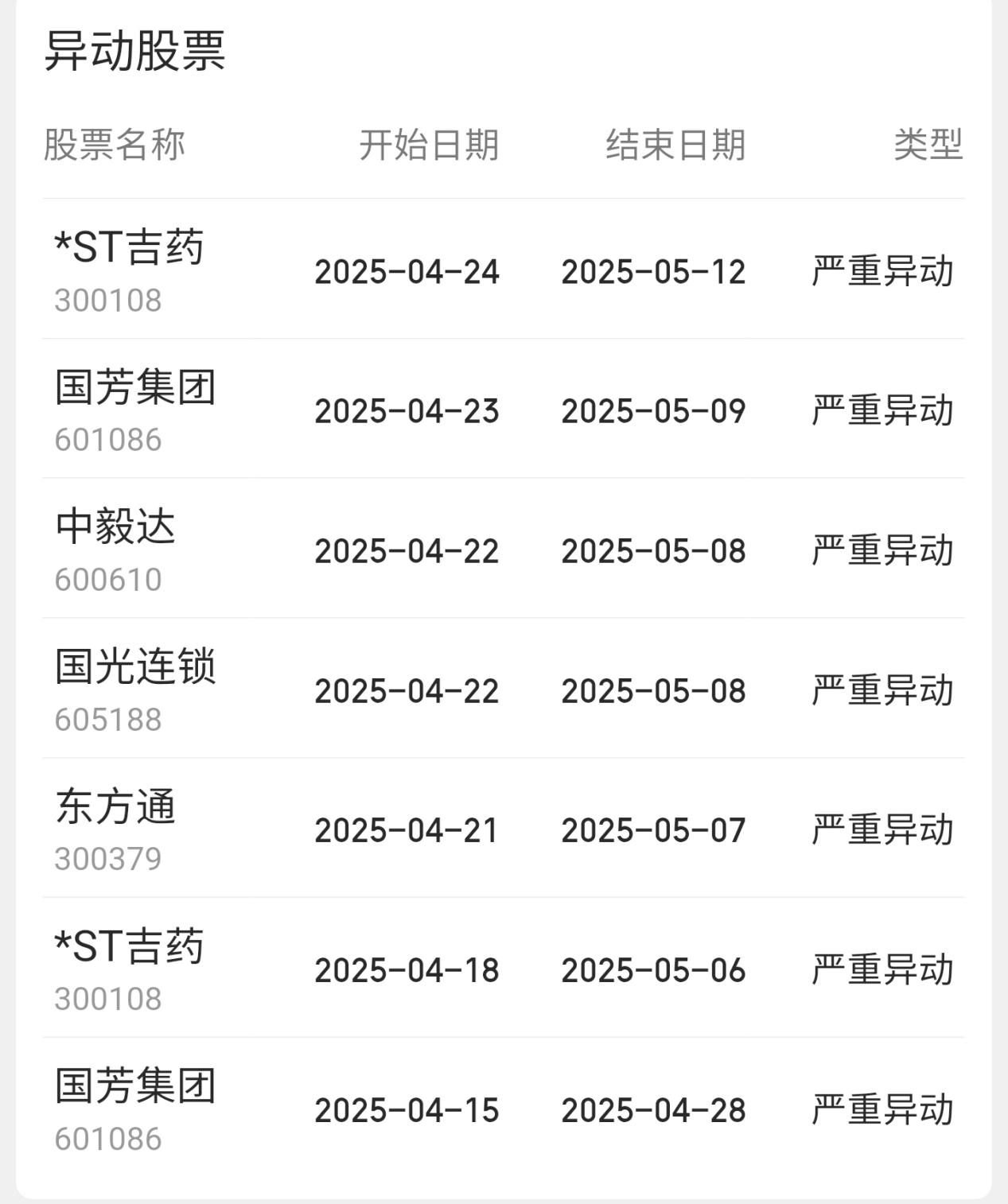The height and width of the screenshot is (1204, 1008).
Task: View the 东方通 300379 stock row
Action: pos(503,829)
